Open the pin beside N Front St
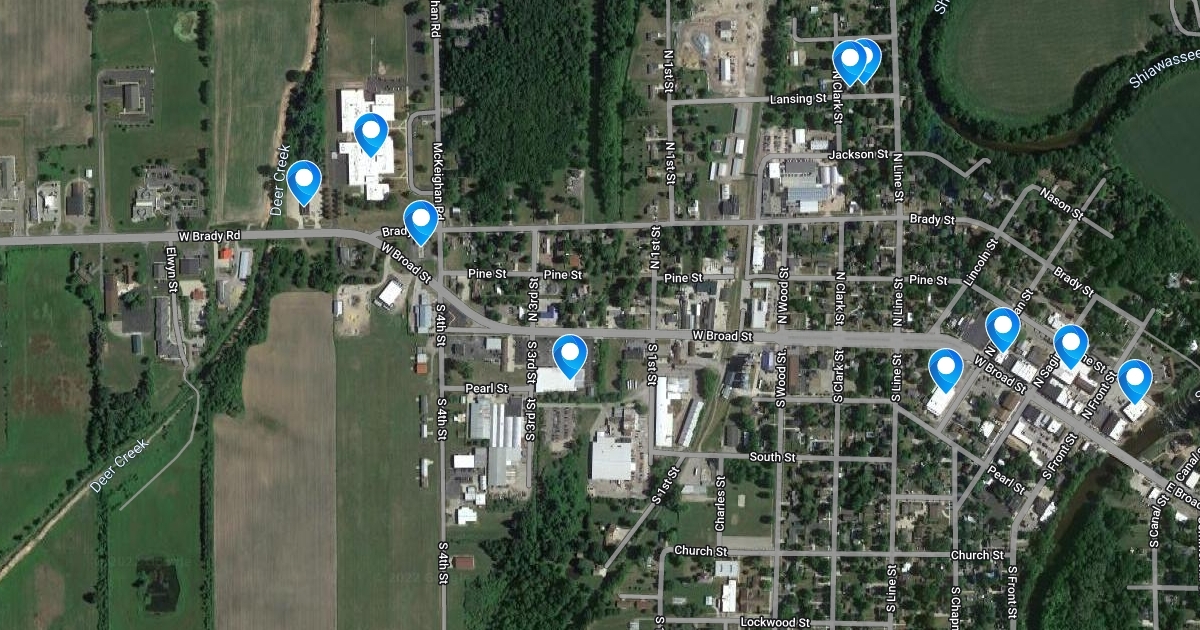The image size is (1200, 630). coord(1134,379)
